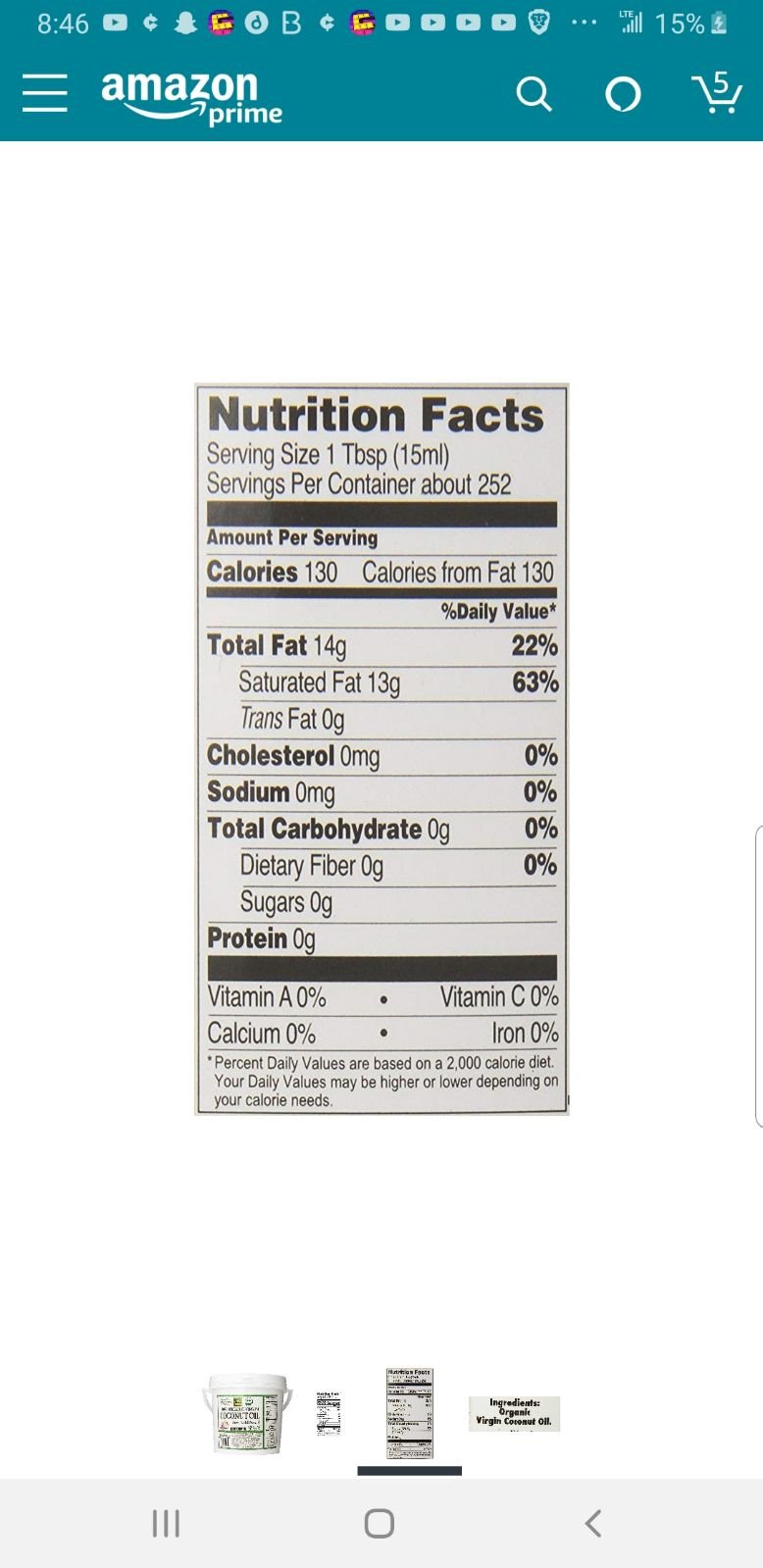The width and height of the screenshot is (763, 1568).
Task: Show the Ingredients image thumbnail
Action: coord(514,1413)
